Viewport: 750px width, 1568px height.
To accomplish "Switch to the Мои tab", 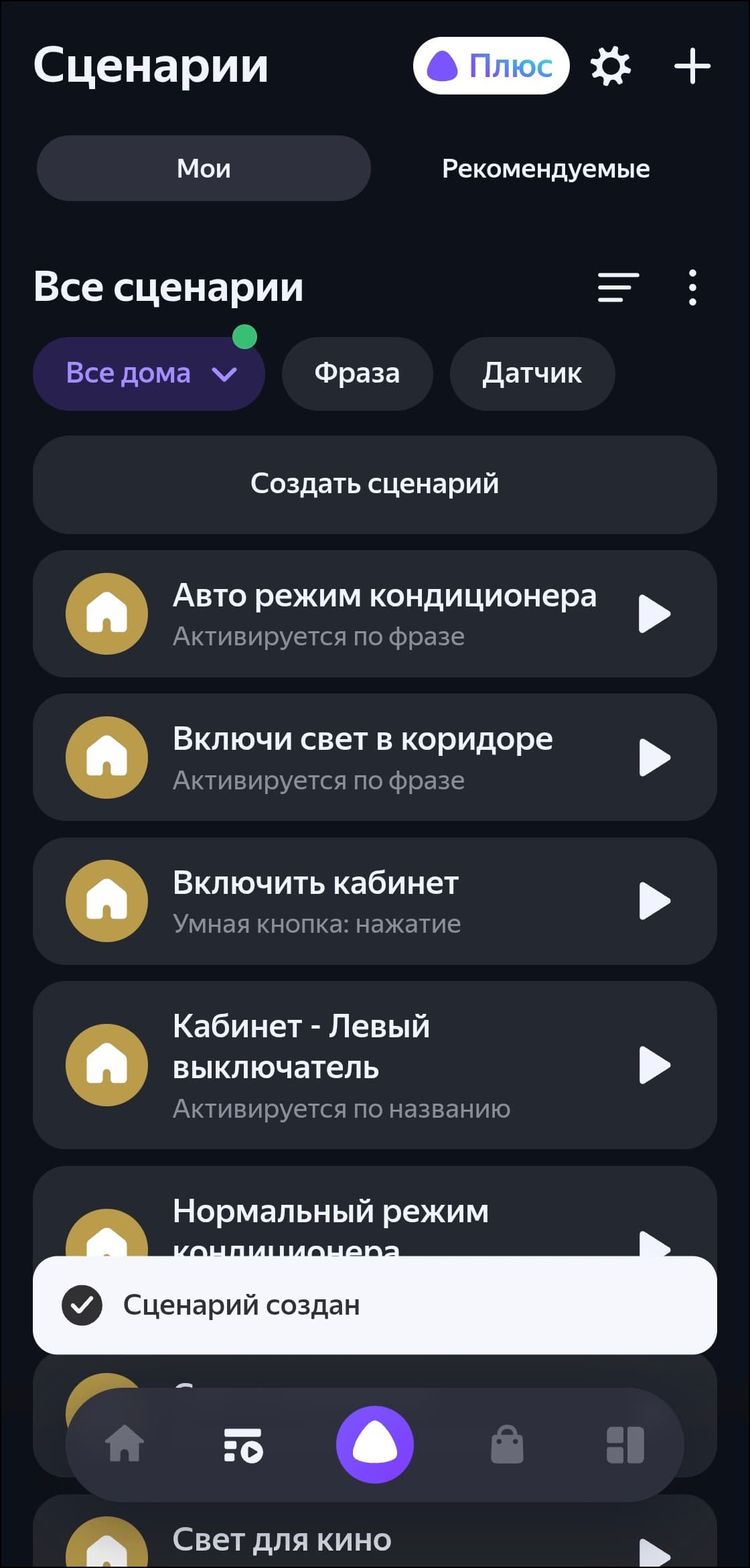I will coord(204,168).
